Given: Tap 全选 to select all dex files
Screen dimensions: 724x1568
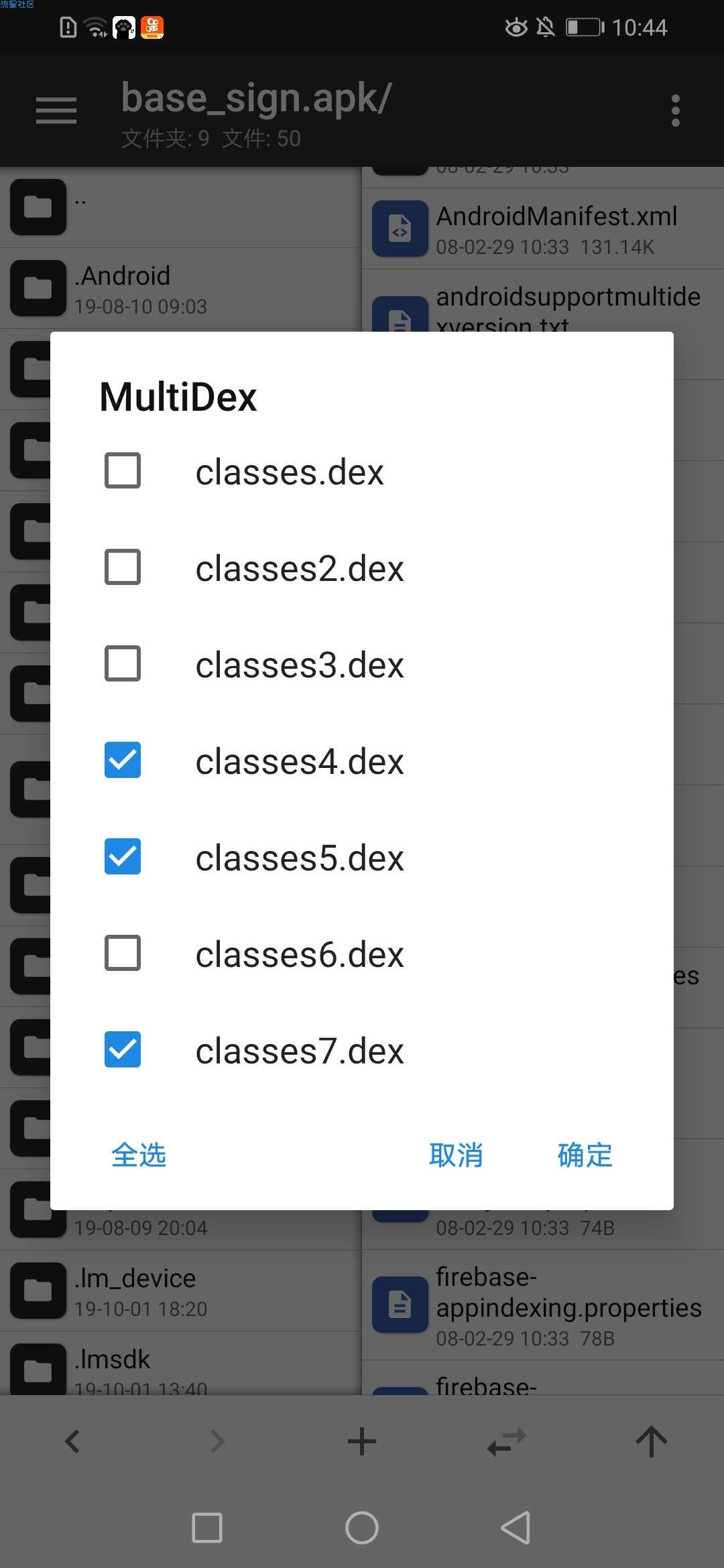Looking at the screenshot, I should click(139, 1155).
